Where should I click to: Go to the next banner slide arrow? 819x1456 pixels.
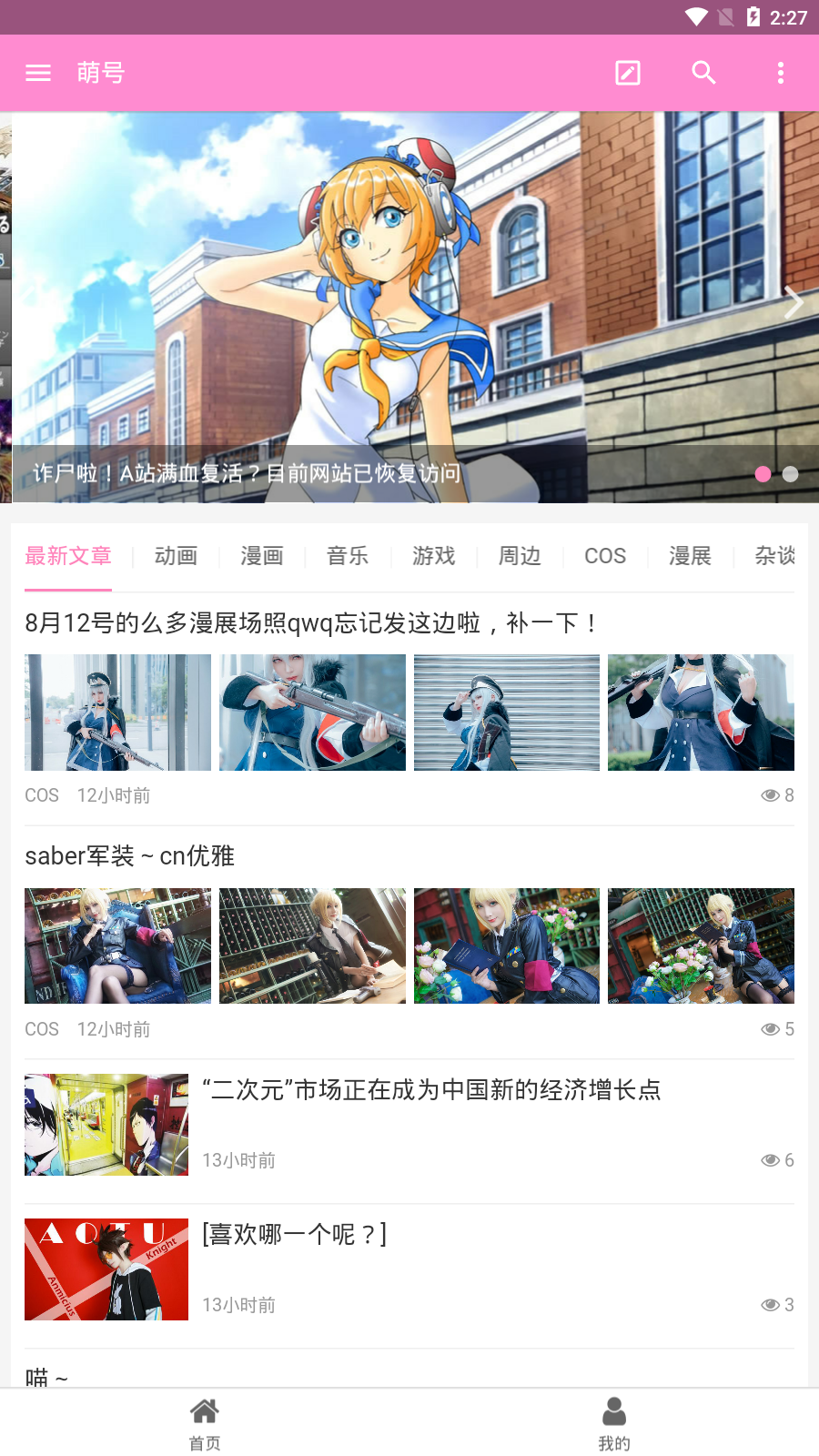point(794,302)
